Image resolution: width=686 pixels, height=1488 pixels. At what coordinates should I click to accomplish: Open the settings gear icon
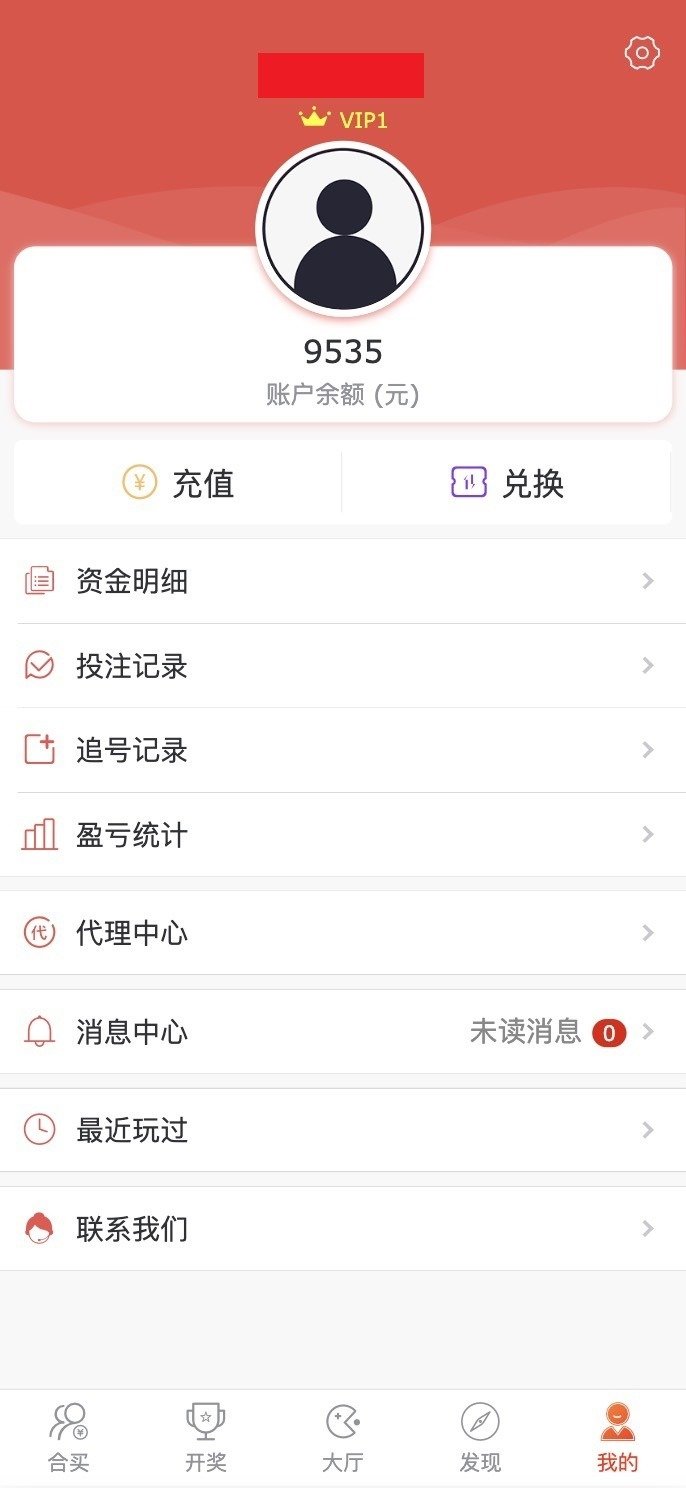642,53
